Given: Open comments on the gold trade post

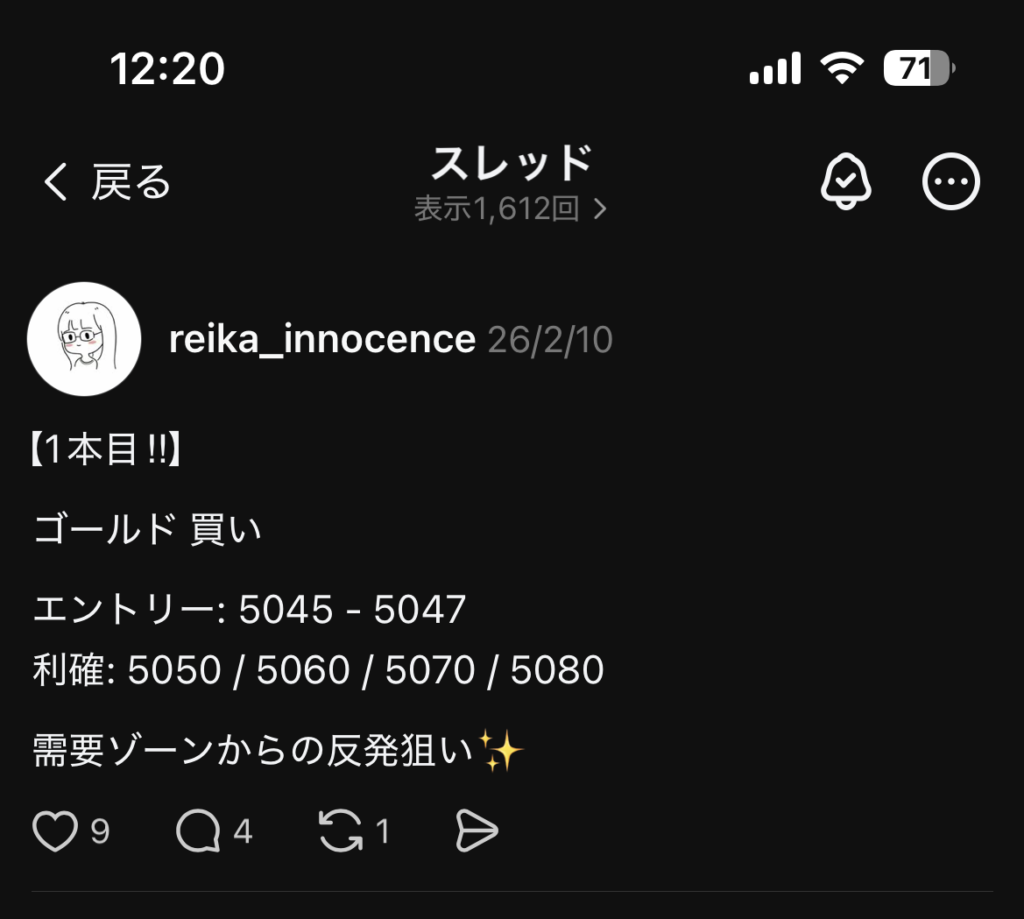Looking at the screenshot, I should click(x=198, y=831).
